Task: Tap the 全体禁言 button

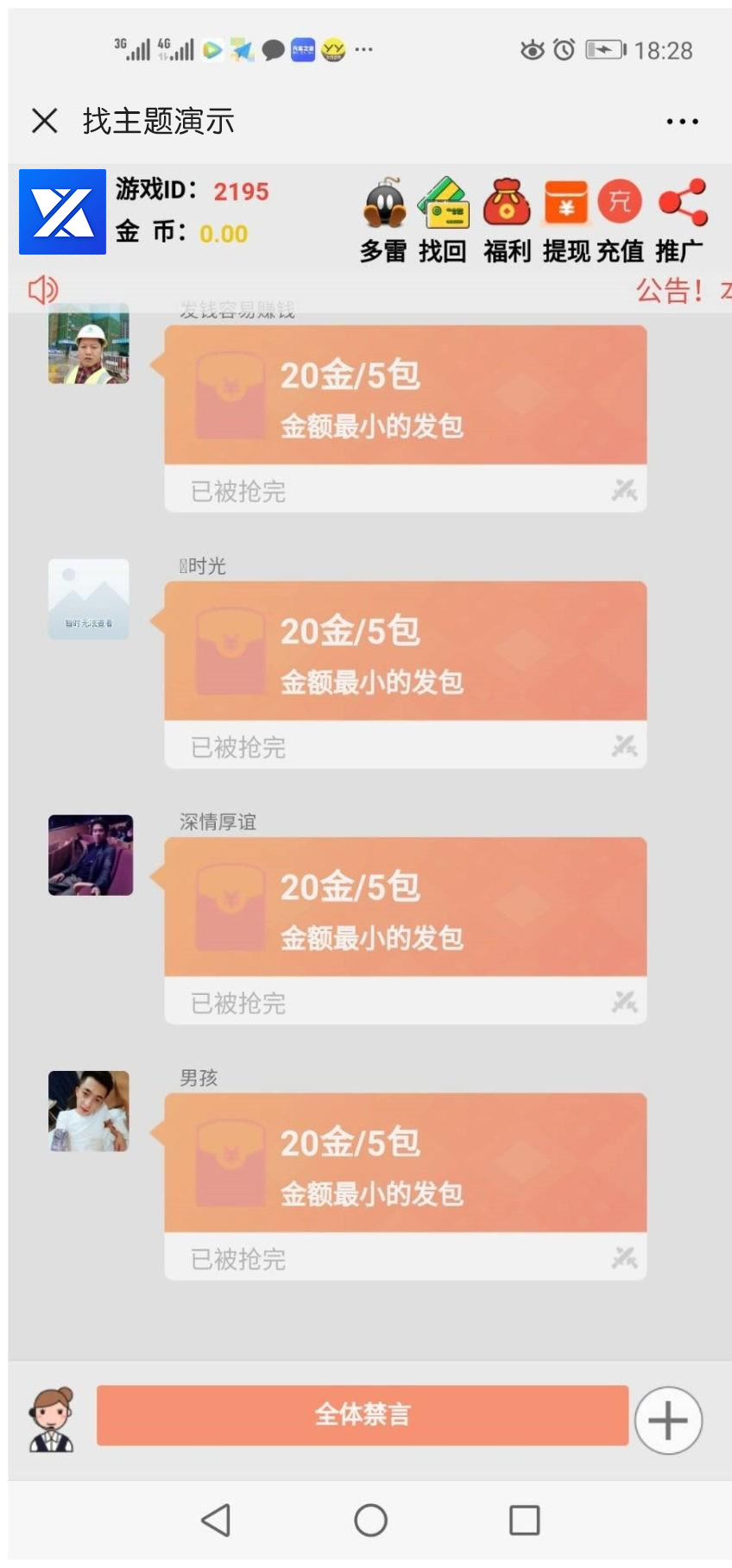Action: 362,1415
